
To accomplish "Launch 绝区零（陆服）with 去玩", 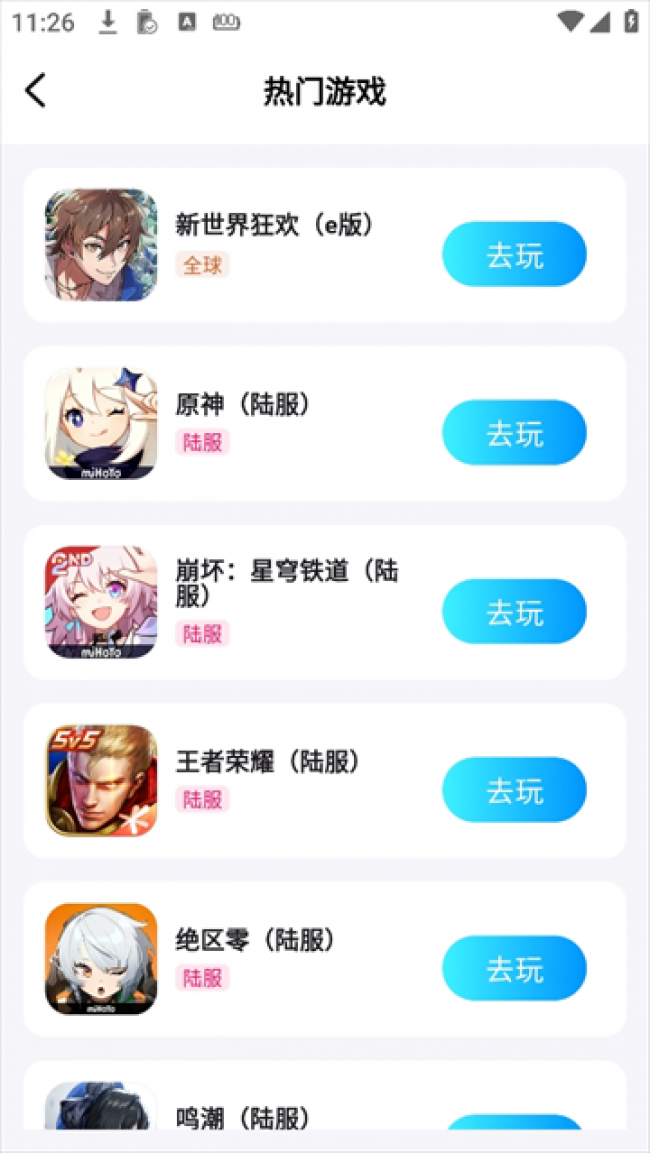I will point(514,968).
